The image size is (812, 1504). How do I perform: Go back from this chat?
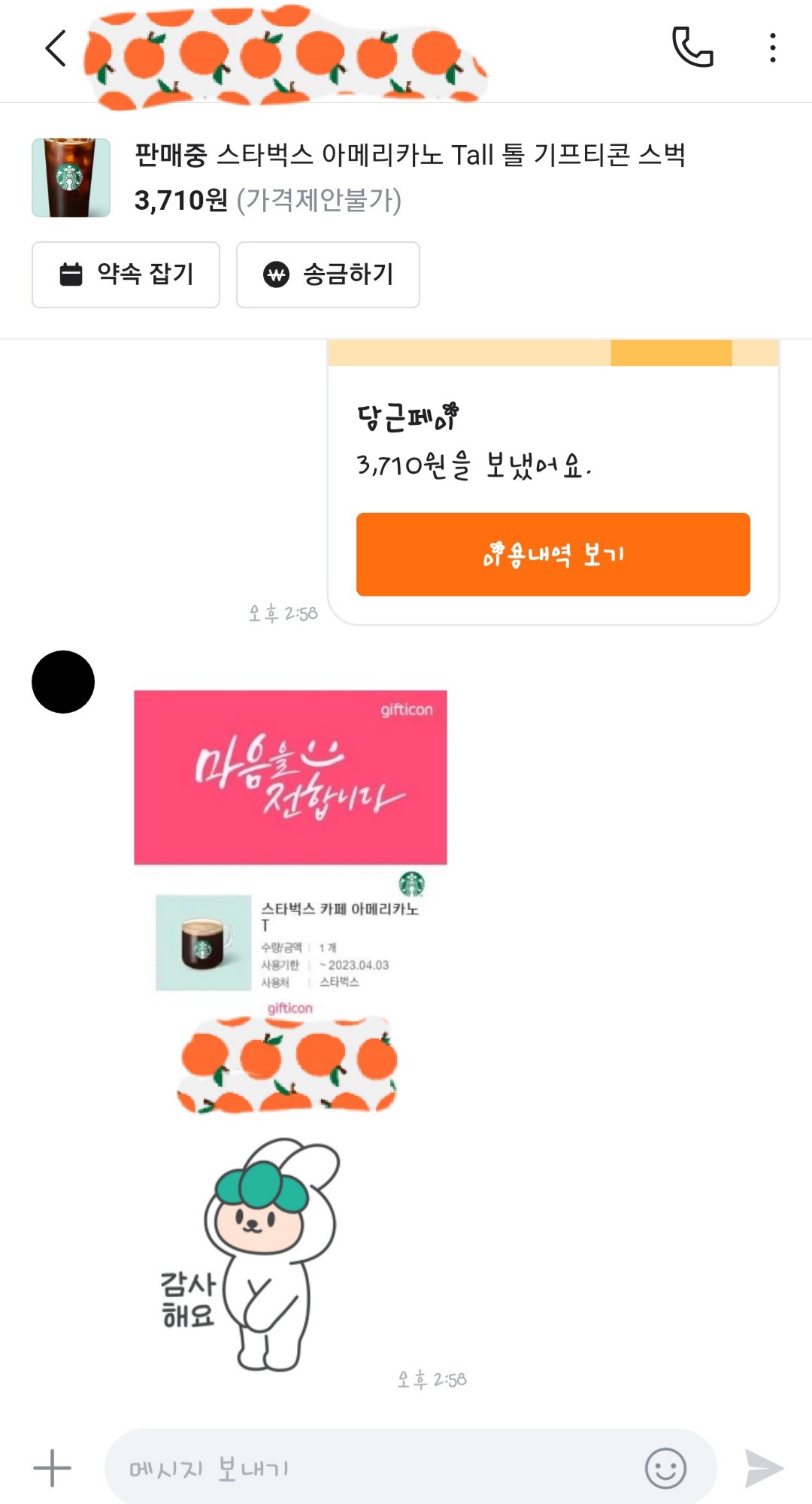pyautogui.click(x=56, y=49)
